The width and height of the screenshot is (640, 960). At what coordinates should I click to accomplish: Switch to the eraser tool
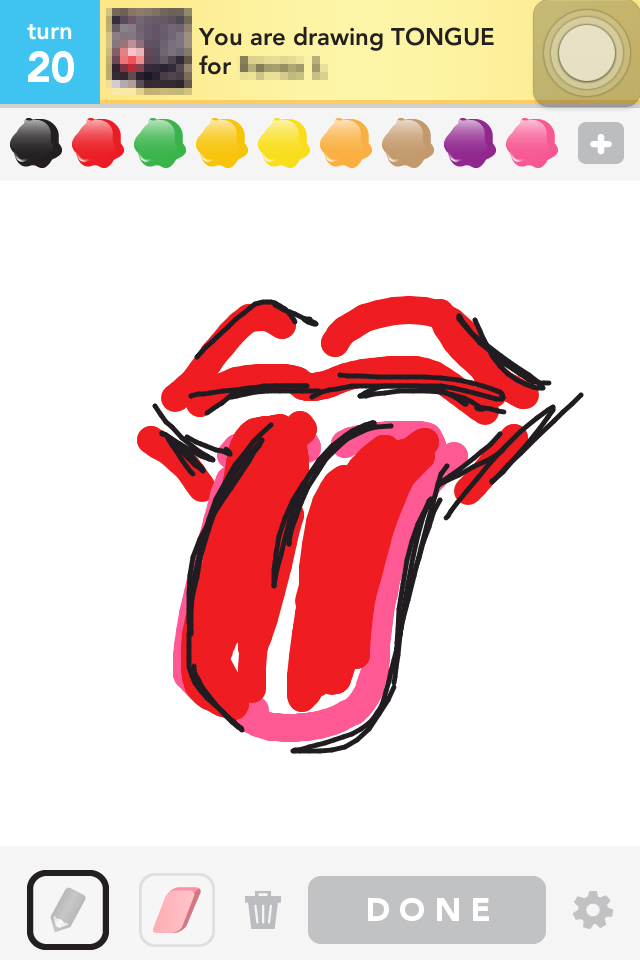tap(177, 909)
